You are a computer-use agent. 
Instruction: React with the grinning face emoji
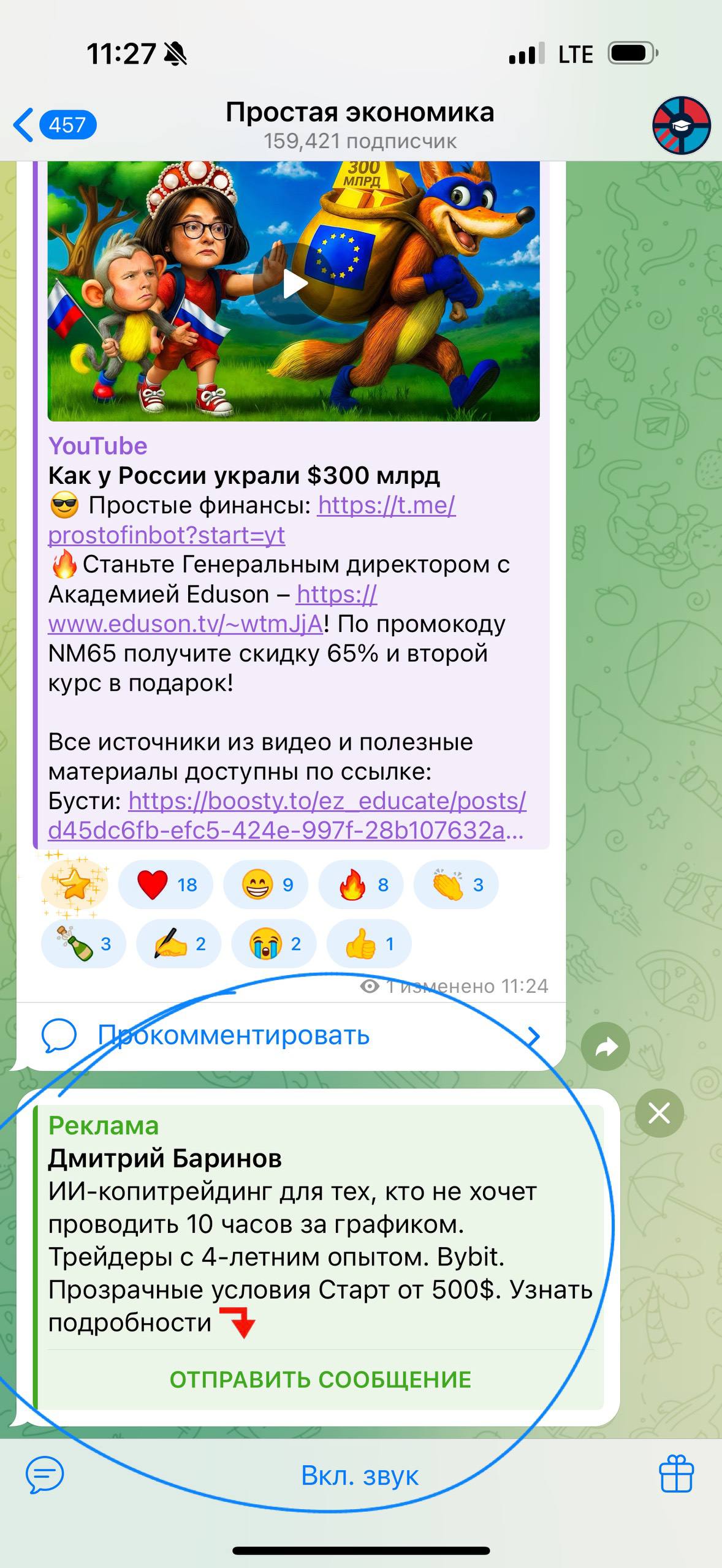(266, 884)
